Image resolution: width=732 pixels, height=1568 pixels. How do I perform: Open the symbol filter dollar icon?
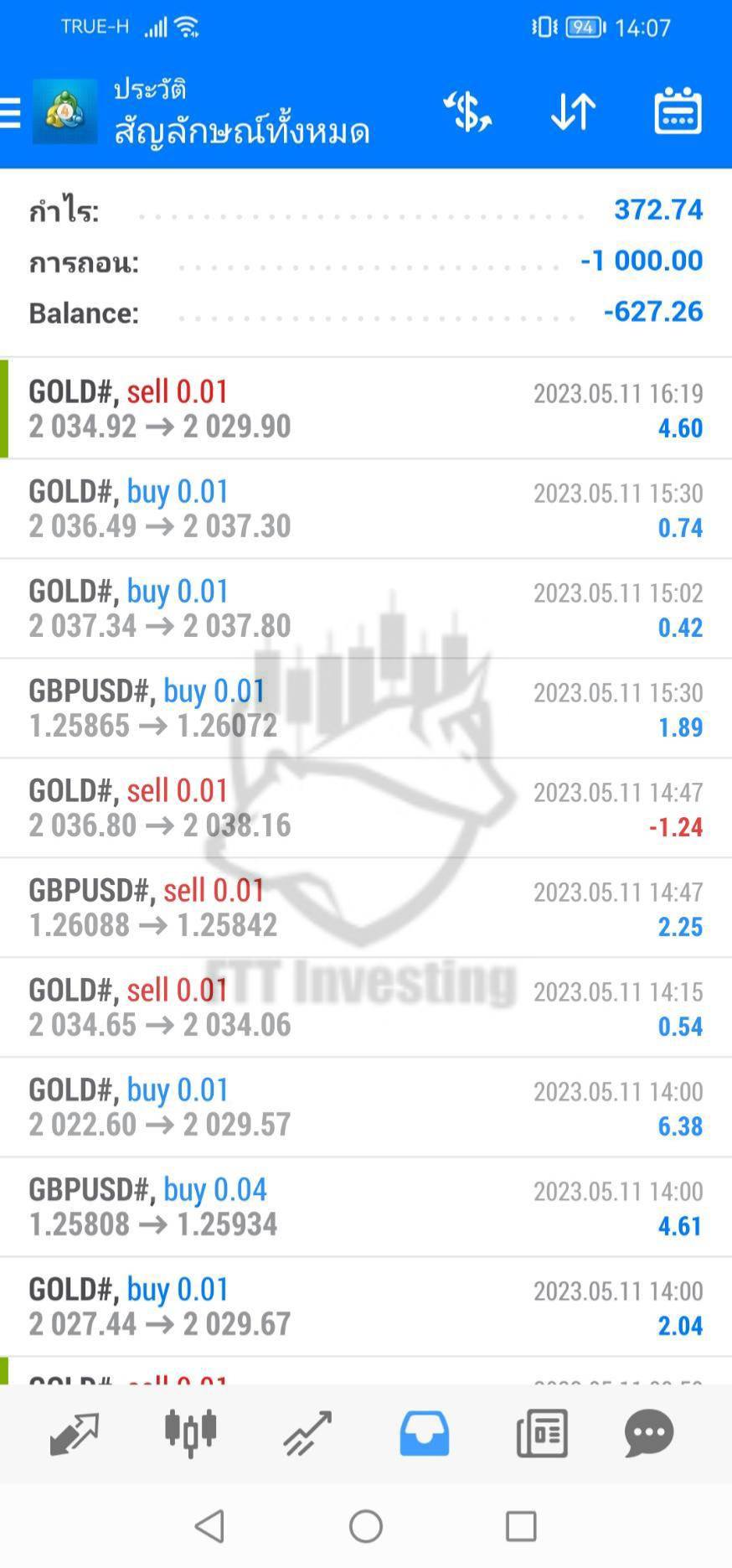coord(467,111)
